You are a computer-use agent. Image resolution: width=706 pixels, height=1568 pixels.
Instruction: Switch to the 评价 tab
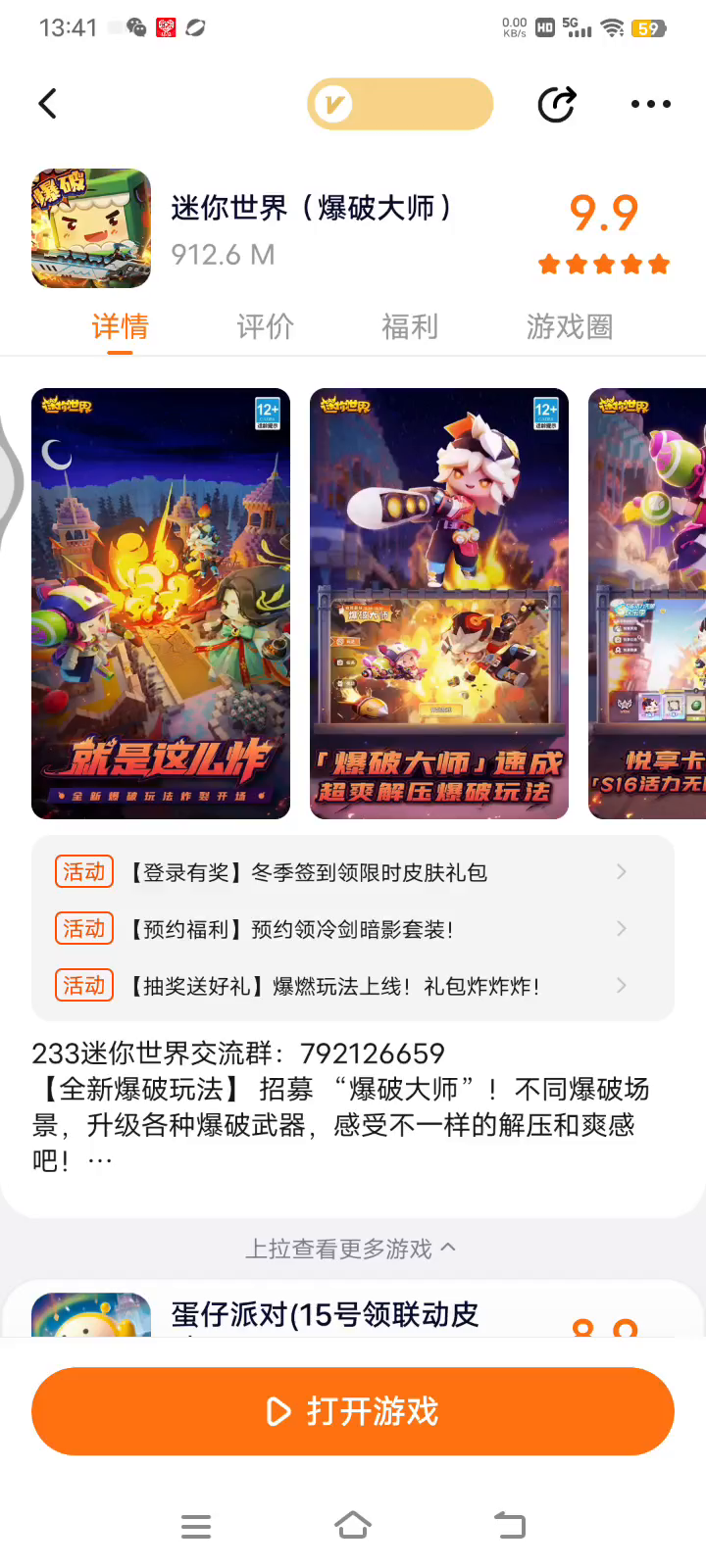coord(265,326)
